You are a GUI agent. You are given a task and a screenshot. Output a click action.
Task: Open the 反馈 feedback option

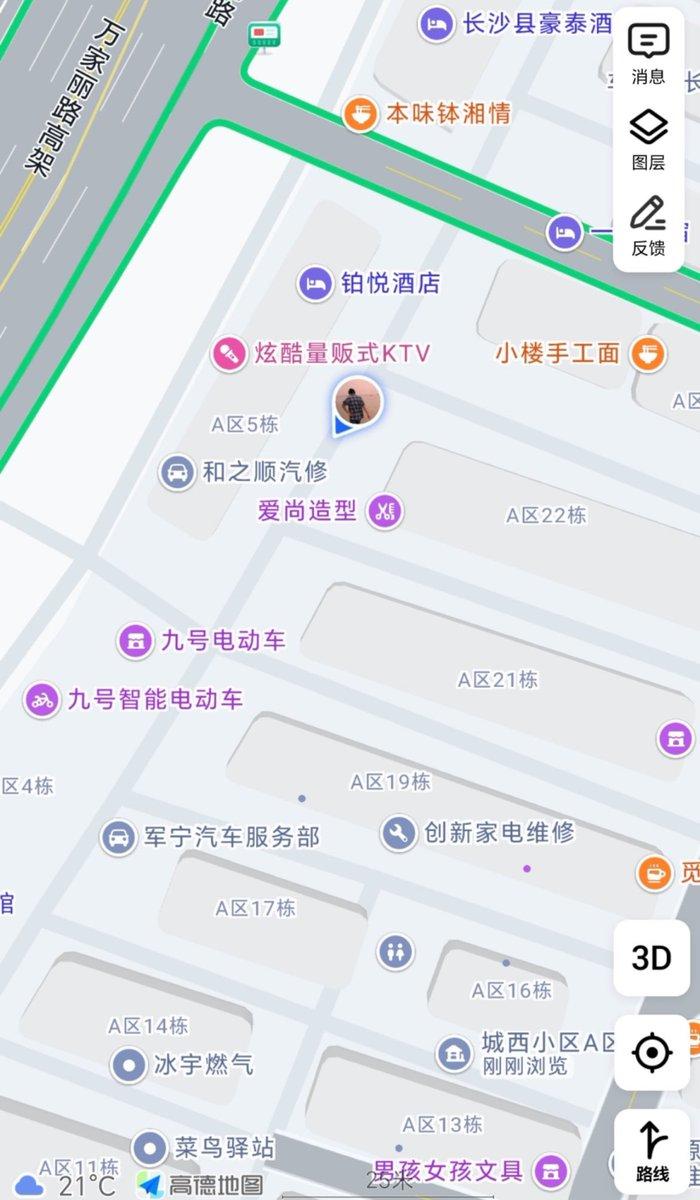tap(648, 226)
